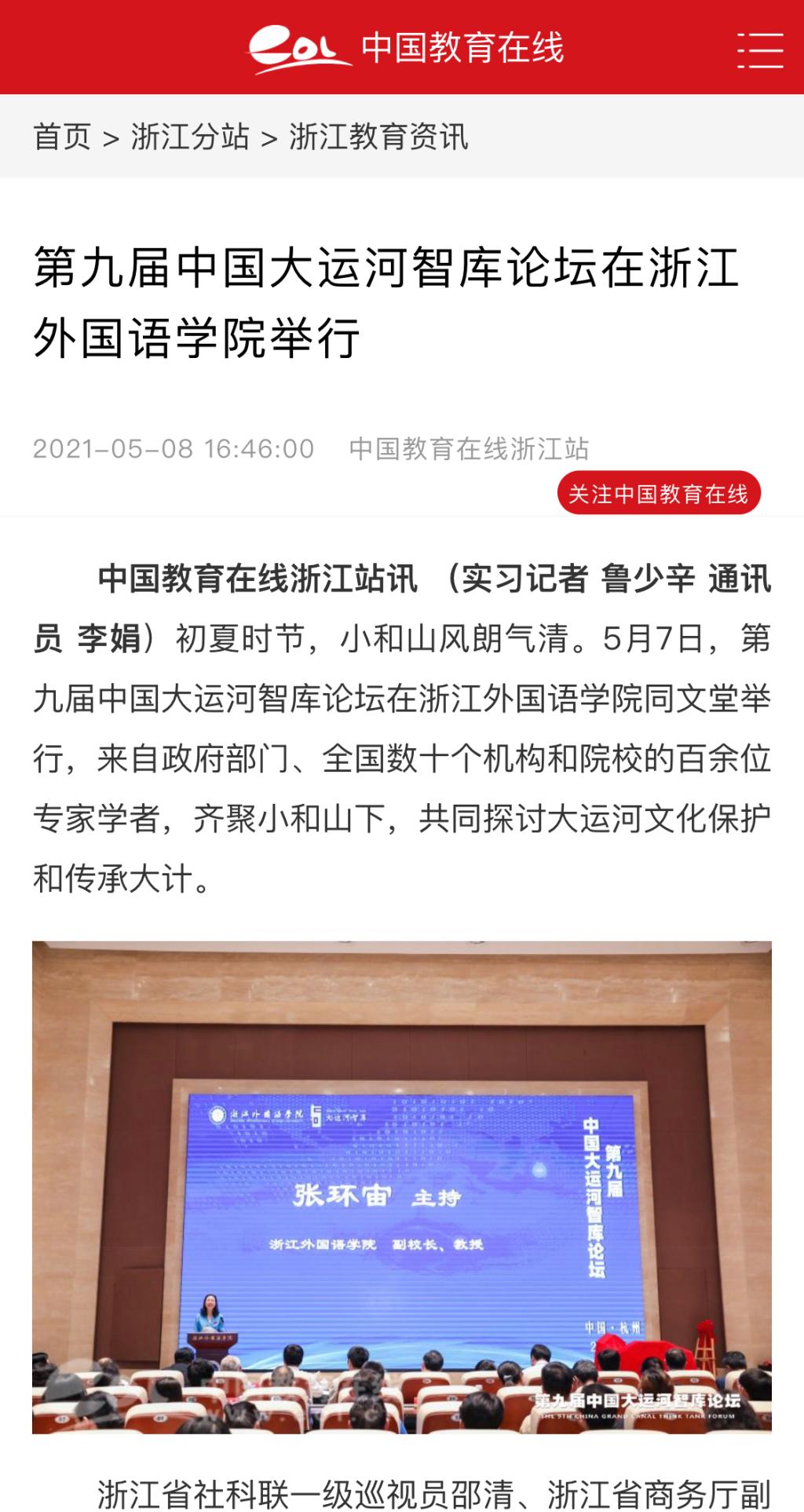Open the 中国教育在线 logo home link
Image resolution: width=804 pixels, height=1512 pixels.
point(406,48)
